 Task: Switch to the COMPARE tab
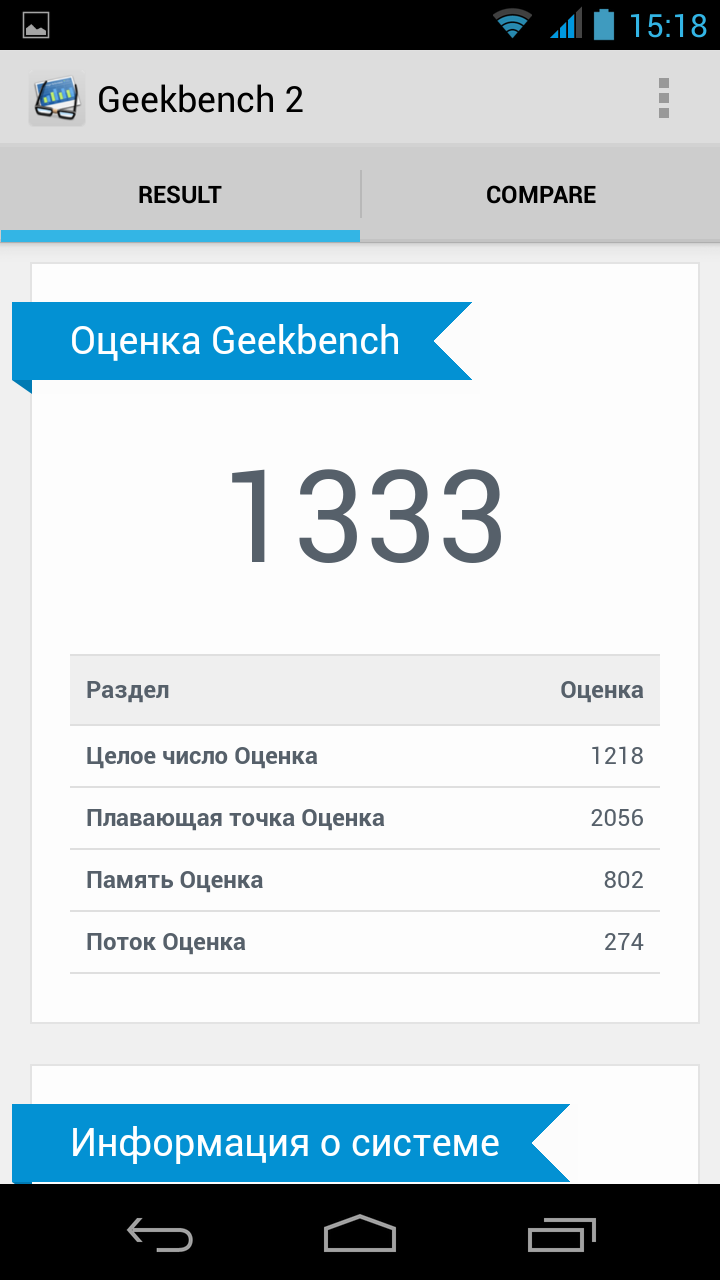click(x=540, y=195)
